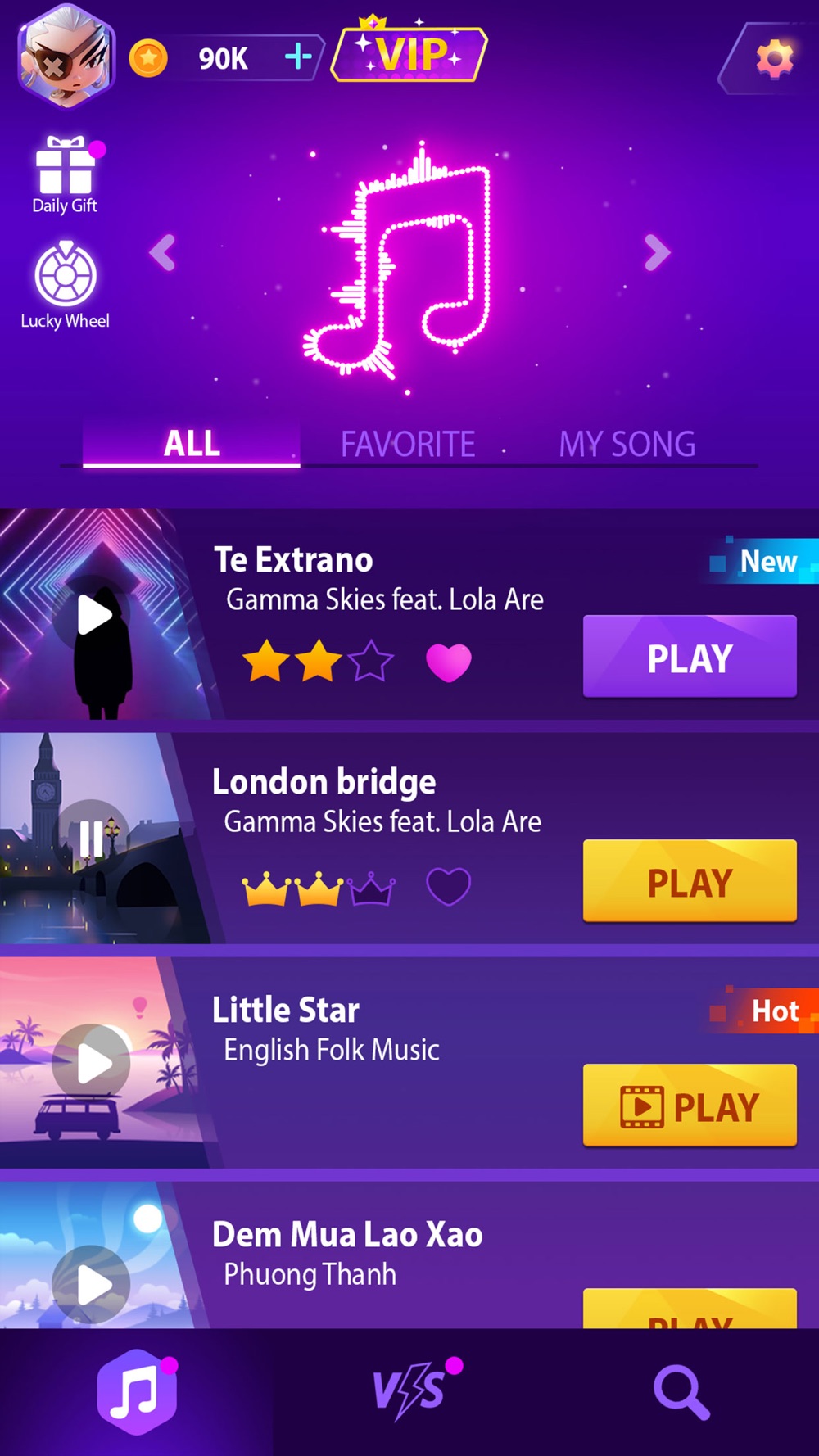Viewport: 819px width, 1456px height.
Task: Preview Te Extrano song audio
Action: click(x=93, y=614)
